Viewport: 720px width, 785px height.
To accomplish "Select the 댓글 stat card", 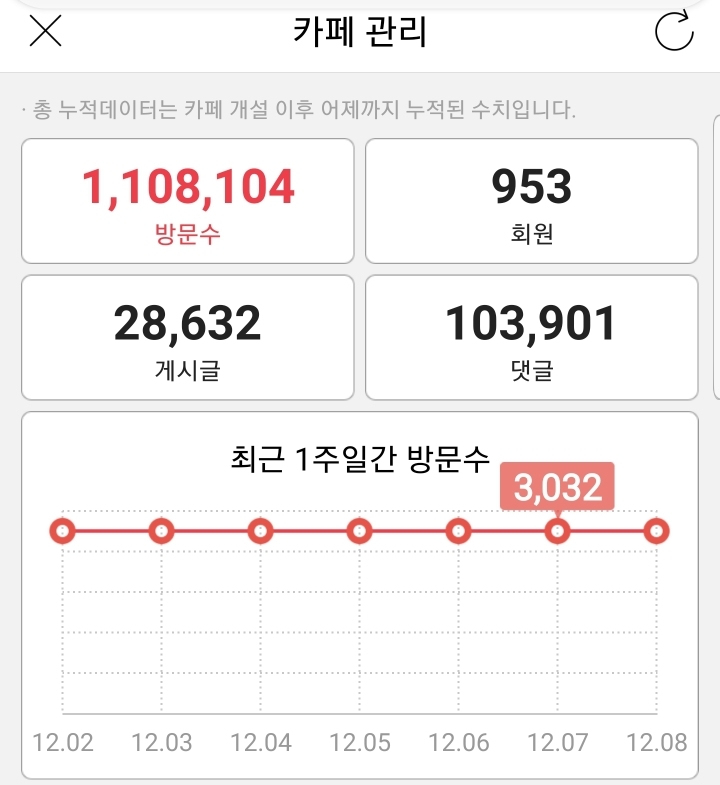I will point(532,337).
